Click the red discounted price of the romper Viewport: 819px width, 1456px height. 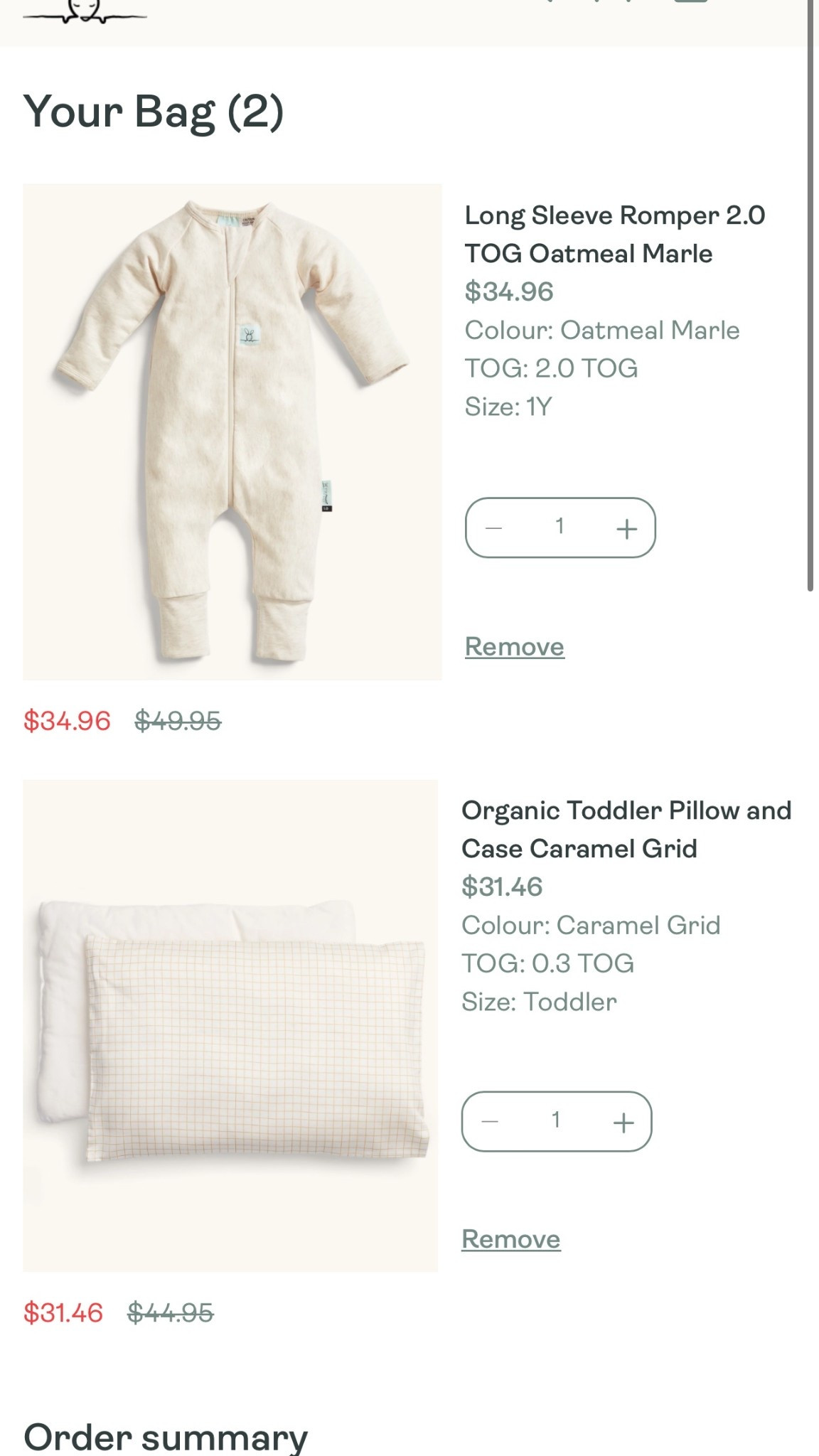click(x=66, y=720)
